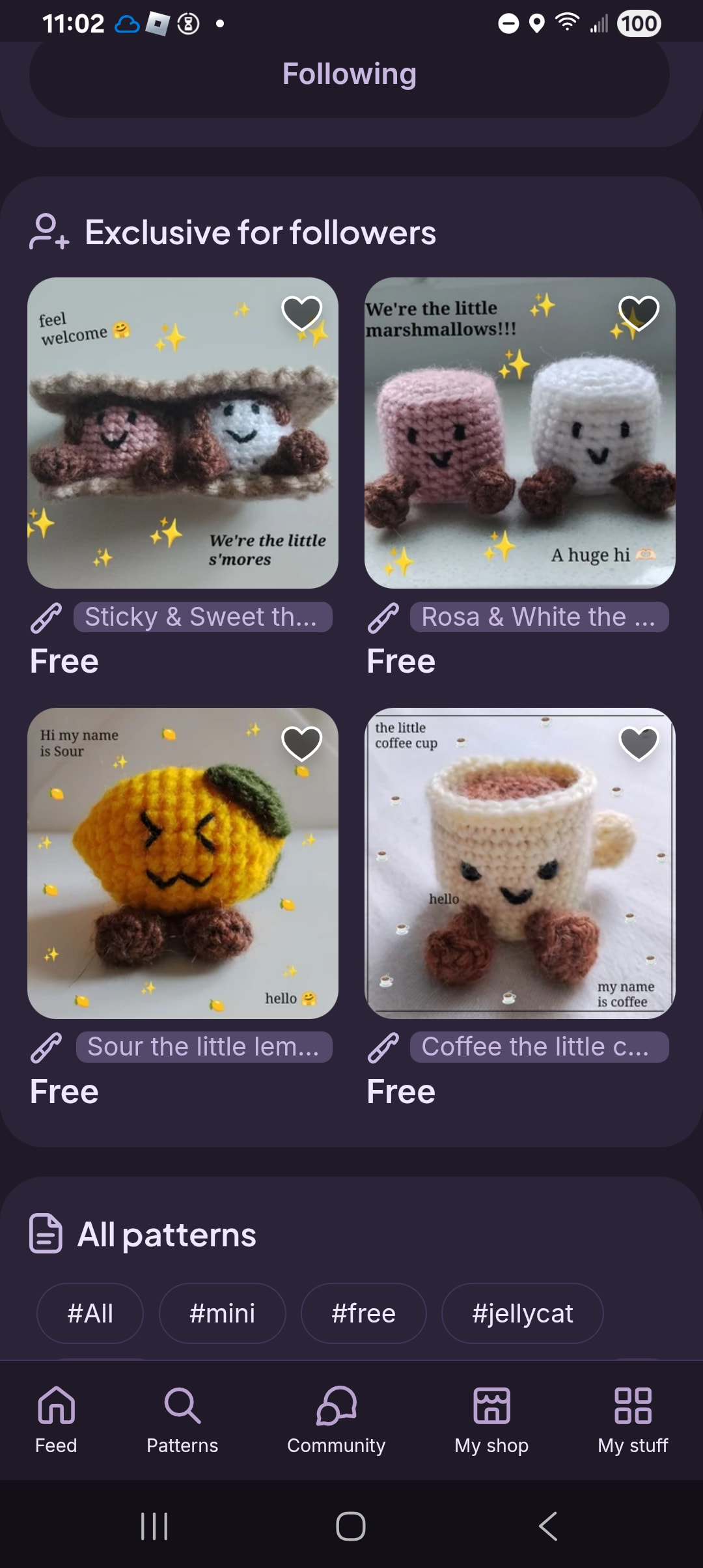Switch to My shop tab
This screenshot has height=1568, width=703.
(491, 1420)
